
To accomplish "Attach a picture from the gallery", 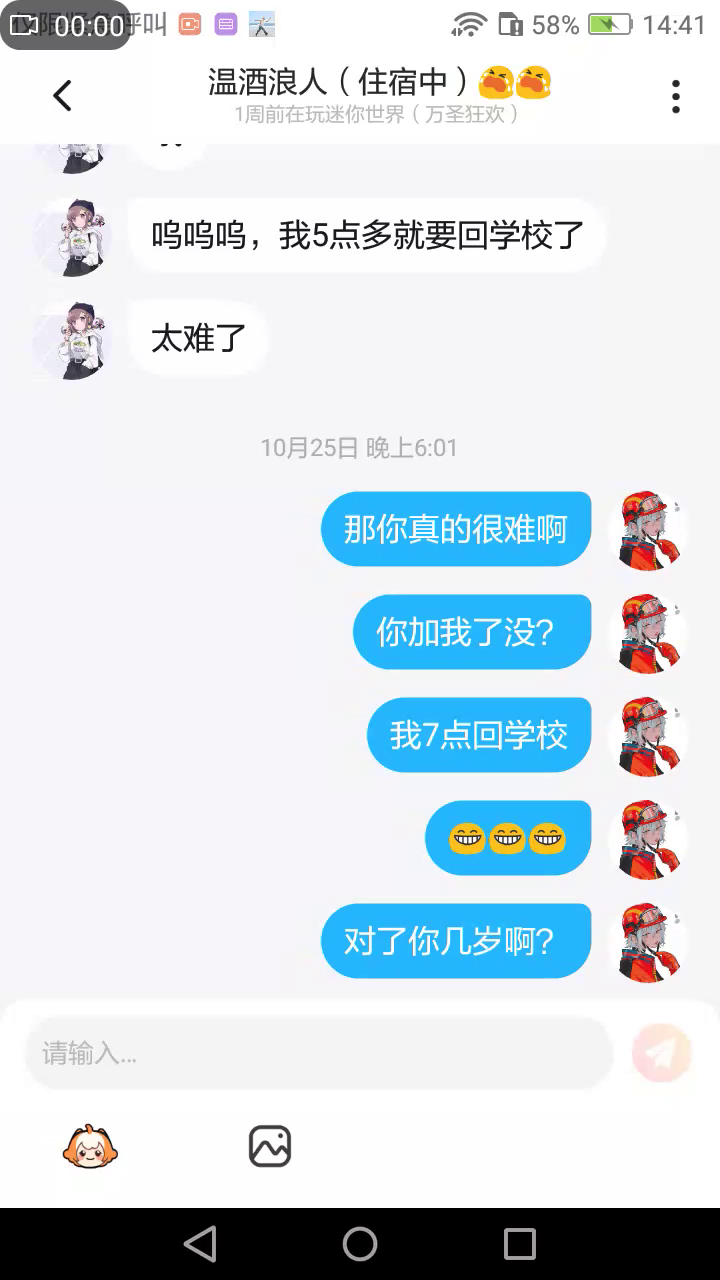I will point(270,1146).
